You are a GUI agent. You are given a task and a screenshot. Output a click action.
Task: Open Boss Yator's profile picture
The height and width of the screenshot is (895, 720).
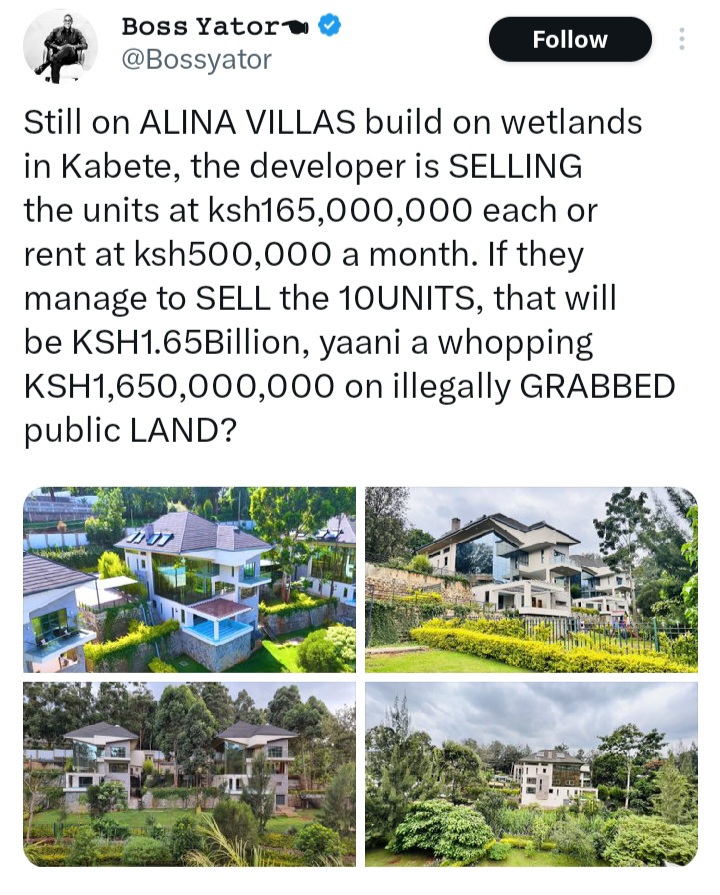[x=60, y=45]
